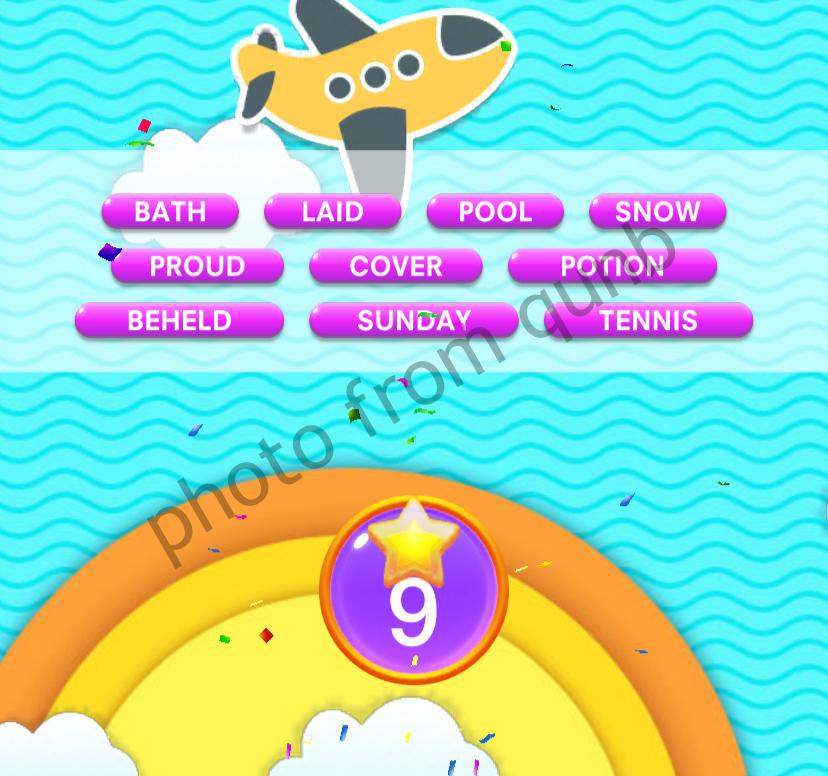This screenshot has width=828, height=776.
Task: Tap the POOL word pill
Action: [495, 212]
